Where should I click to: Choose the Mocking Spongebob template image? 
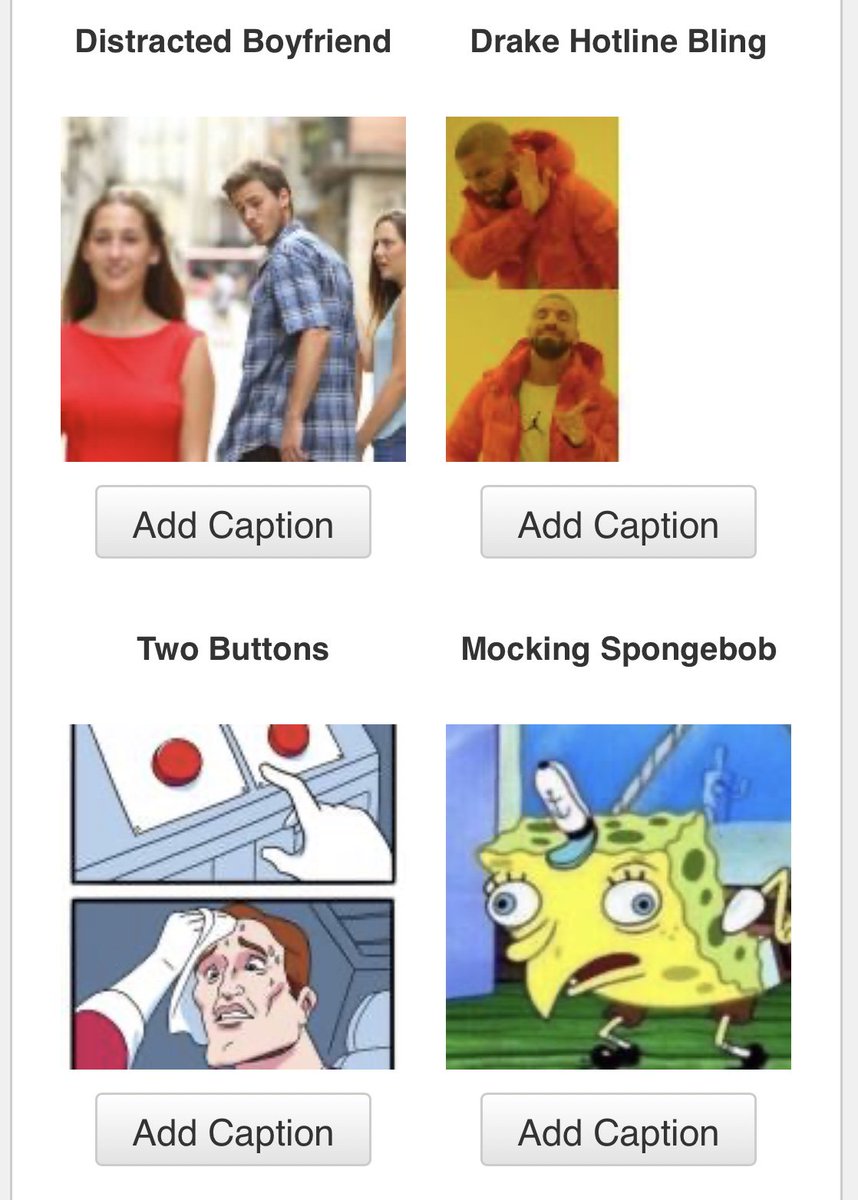[618, 896]
